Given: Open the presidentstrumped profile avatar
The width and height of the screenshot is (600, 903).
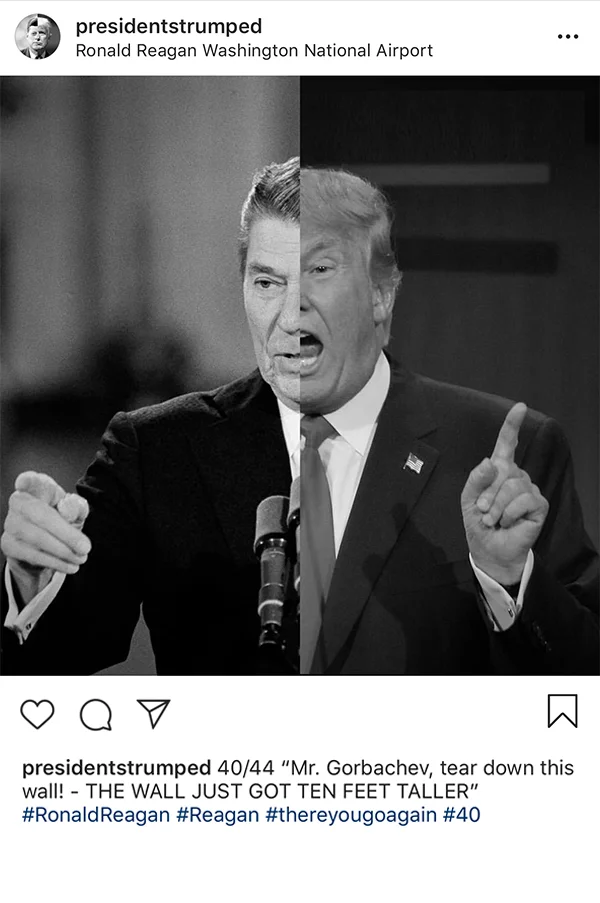Looking at the screenshot, I should pyautogui.click(x=37, y=37).
